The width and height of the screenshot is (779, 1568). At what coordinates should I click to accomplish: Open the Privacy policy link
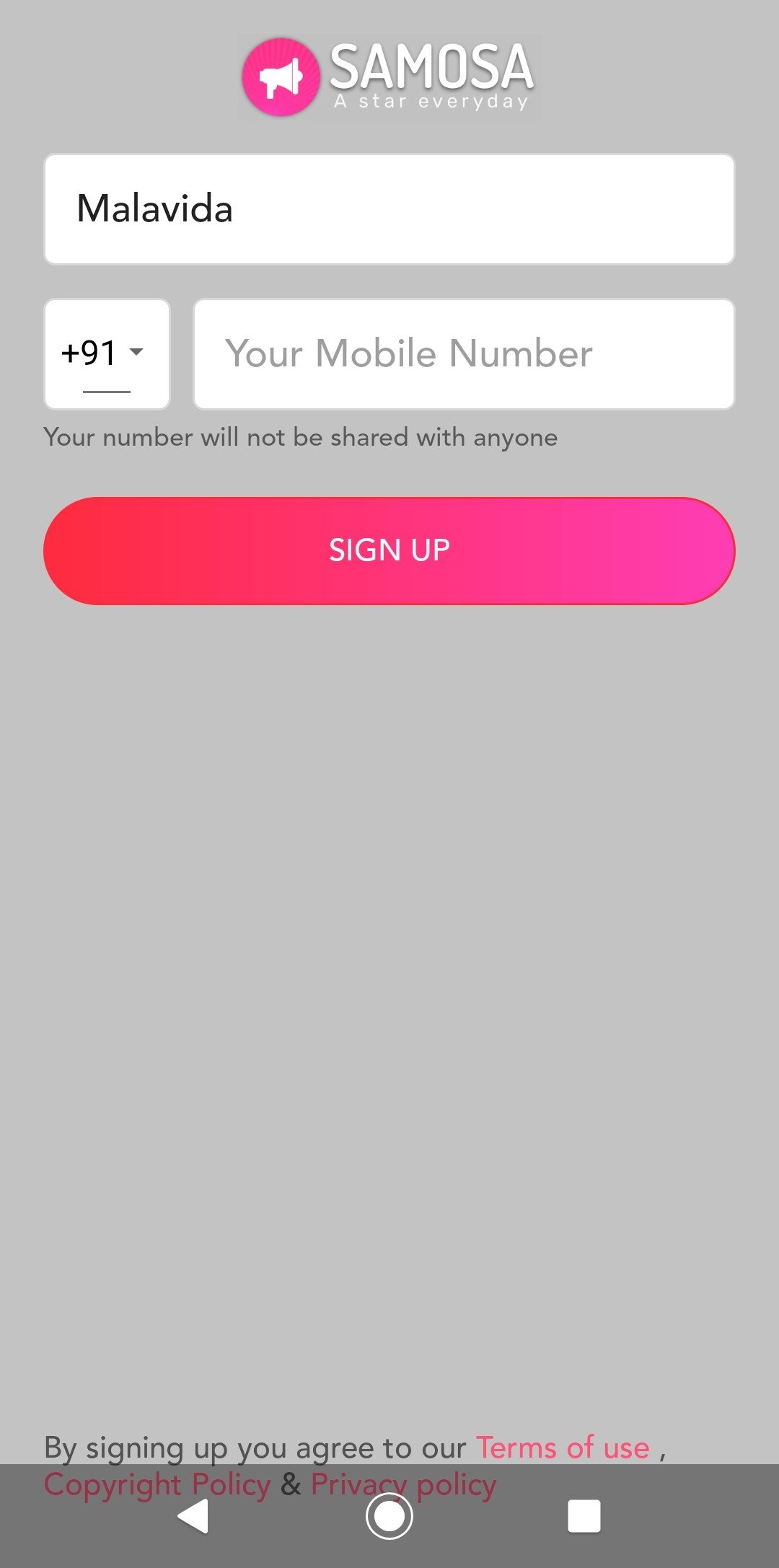[403, 1484]
